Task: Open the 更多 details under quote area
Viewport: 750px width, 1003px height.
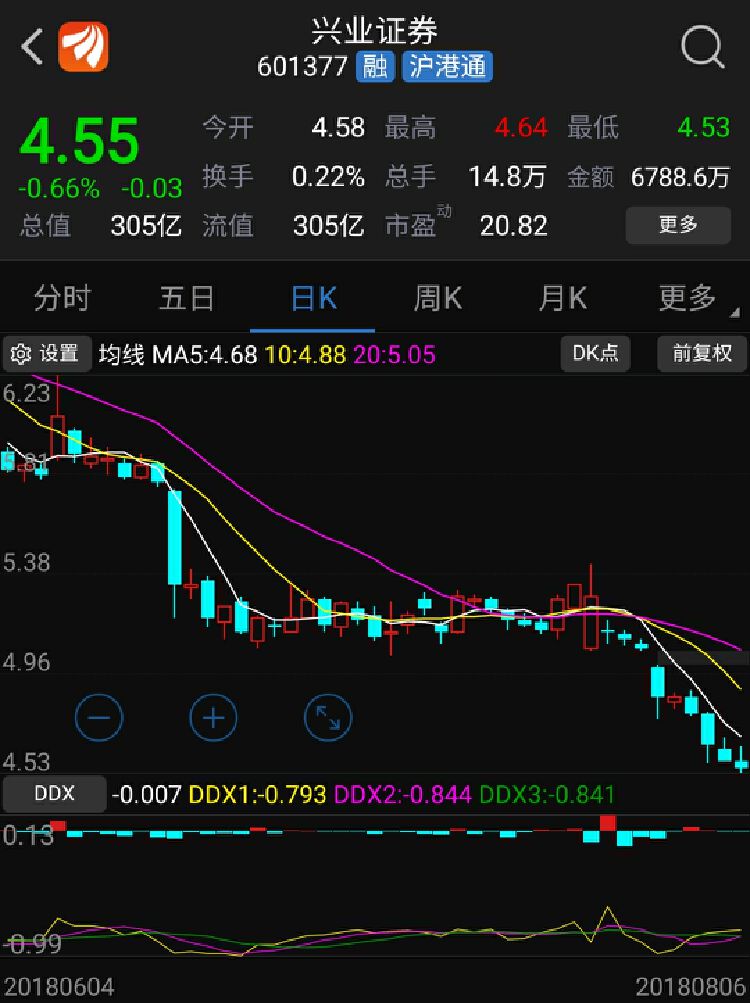Action: pos(678,226)
